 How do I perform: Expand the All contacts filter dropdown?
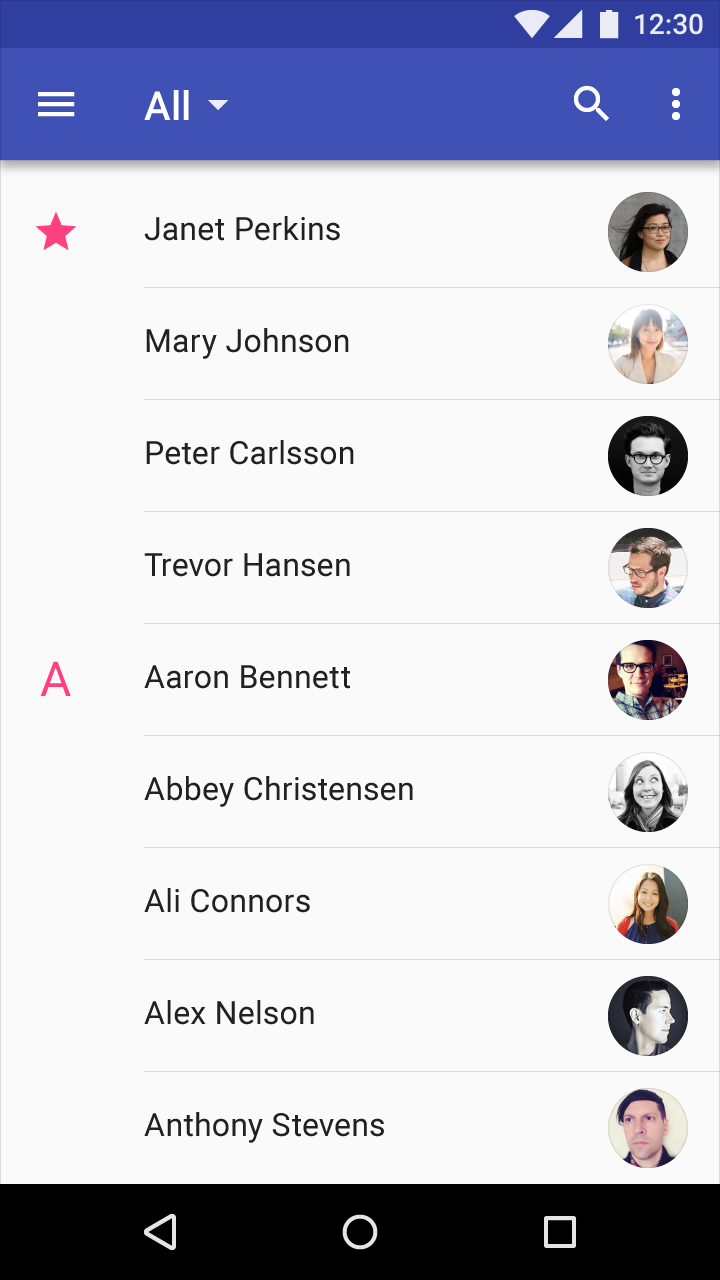pos(187,105)
